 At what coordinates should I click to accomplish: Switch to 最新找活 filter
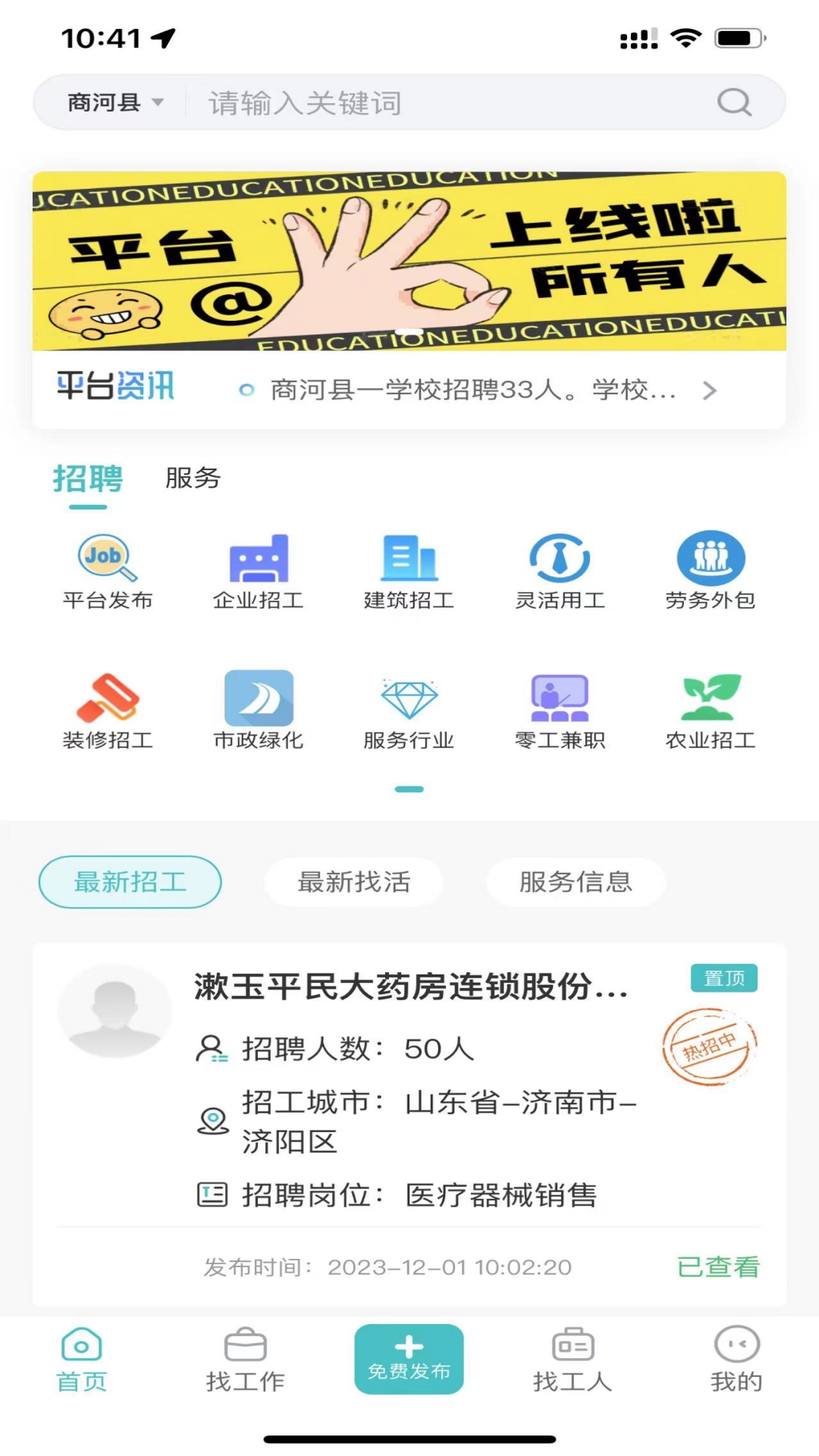point(354,882)
